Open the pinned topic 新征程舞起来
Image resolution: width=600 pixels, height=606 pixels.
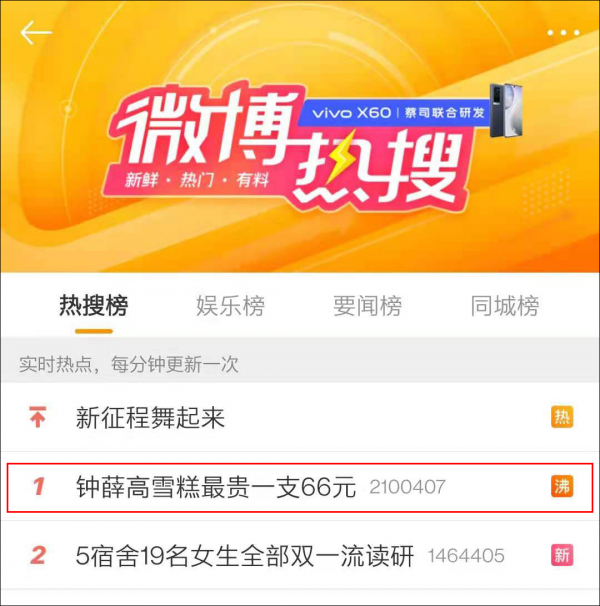pyautogui.click(x=150, y=418)
